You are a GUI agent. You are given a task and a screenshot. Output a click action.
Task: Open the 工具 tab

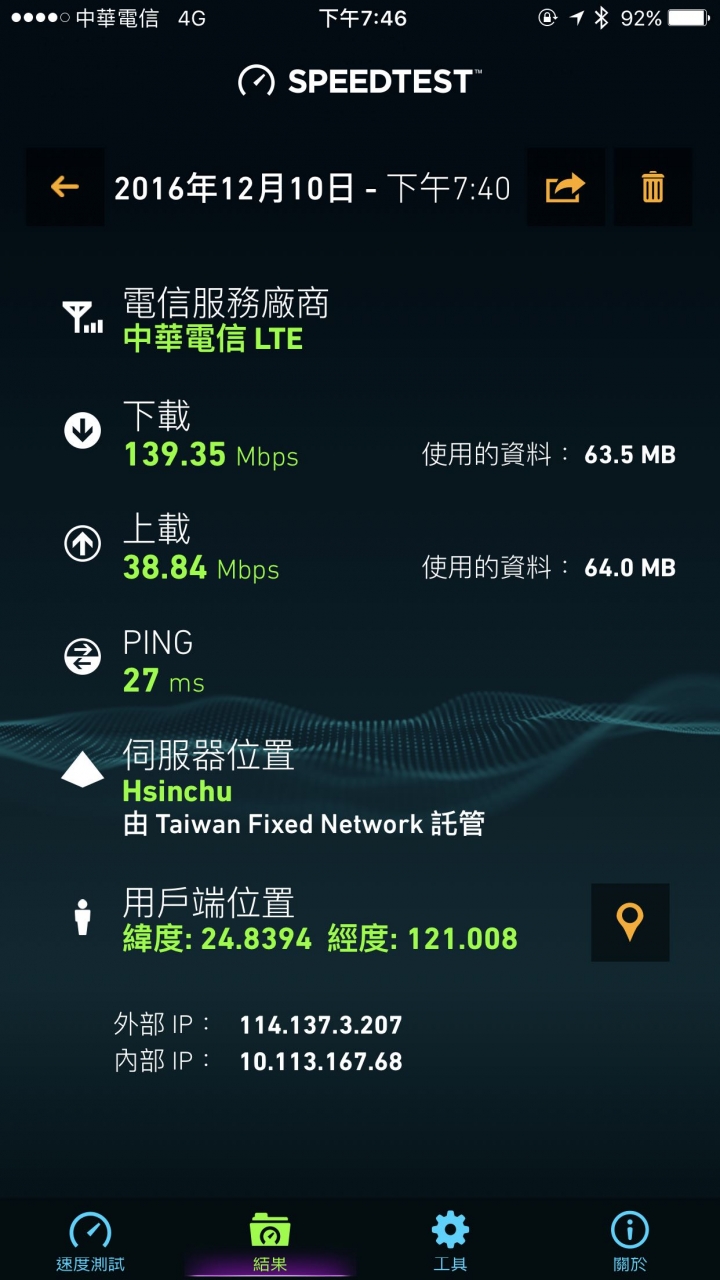coord(450,1241)
